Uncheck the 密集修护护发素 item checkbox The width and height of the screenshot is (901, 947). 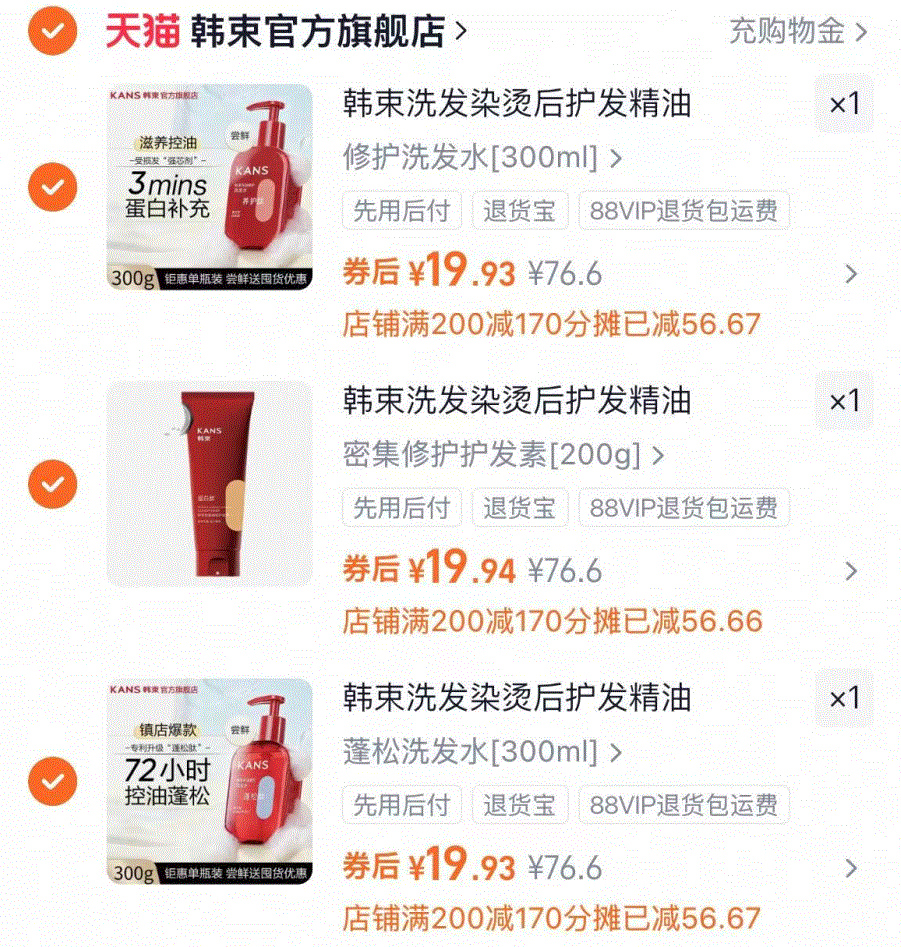click(51, 484)
